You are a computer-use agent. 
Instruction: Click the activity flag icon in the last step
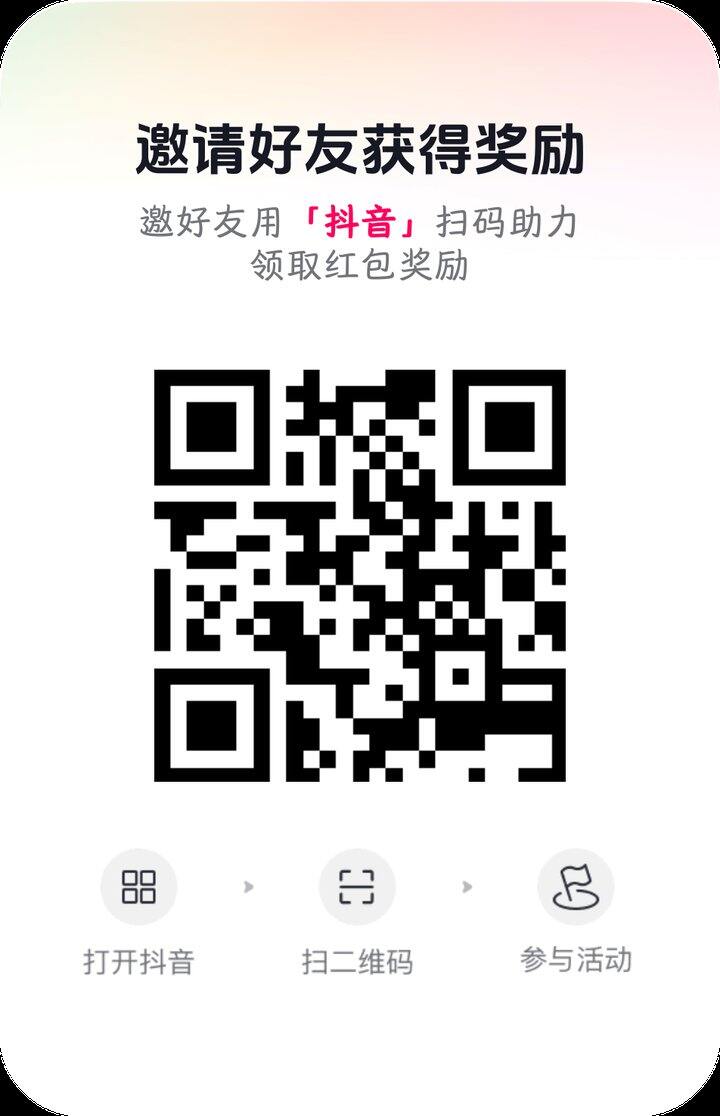pos(575,886)
